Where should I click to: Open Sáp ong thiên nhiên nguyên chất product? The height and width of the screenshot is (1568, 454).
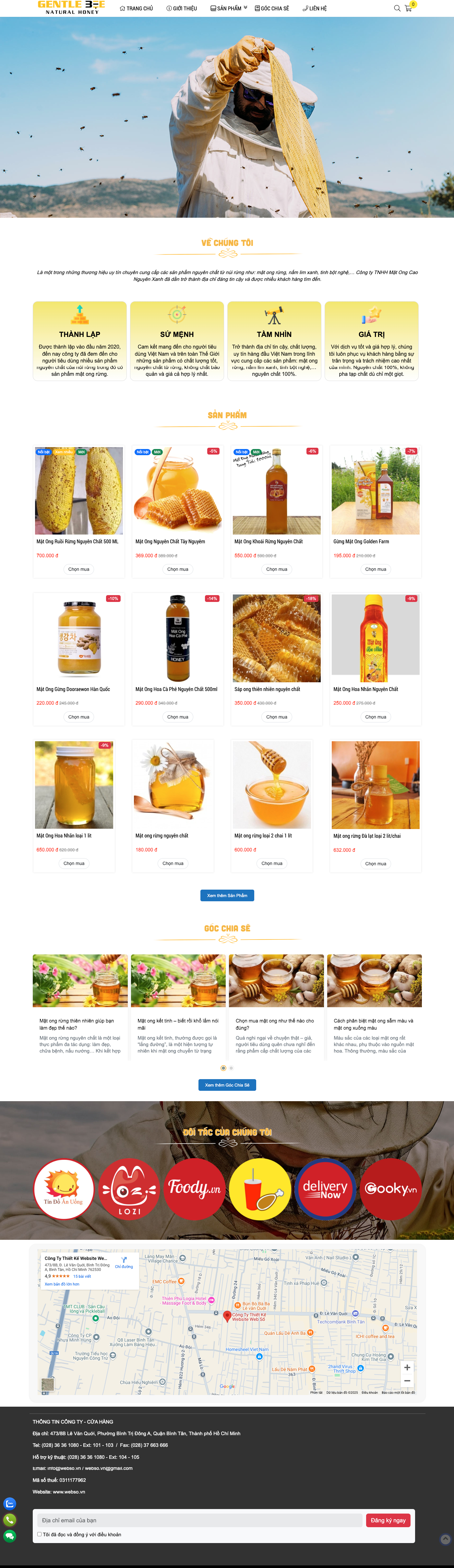277,639
